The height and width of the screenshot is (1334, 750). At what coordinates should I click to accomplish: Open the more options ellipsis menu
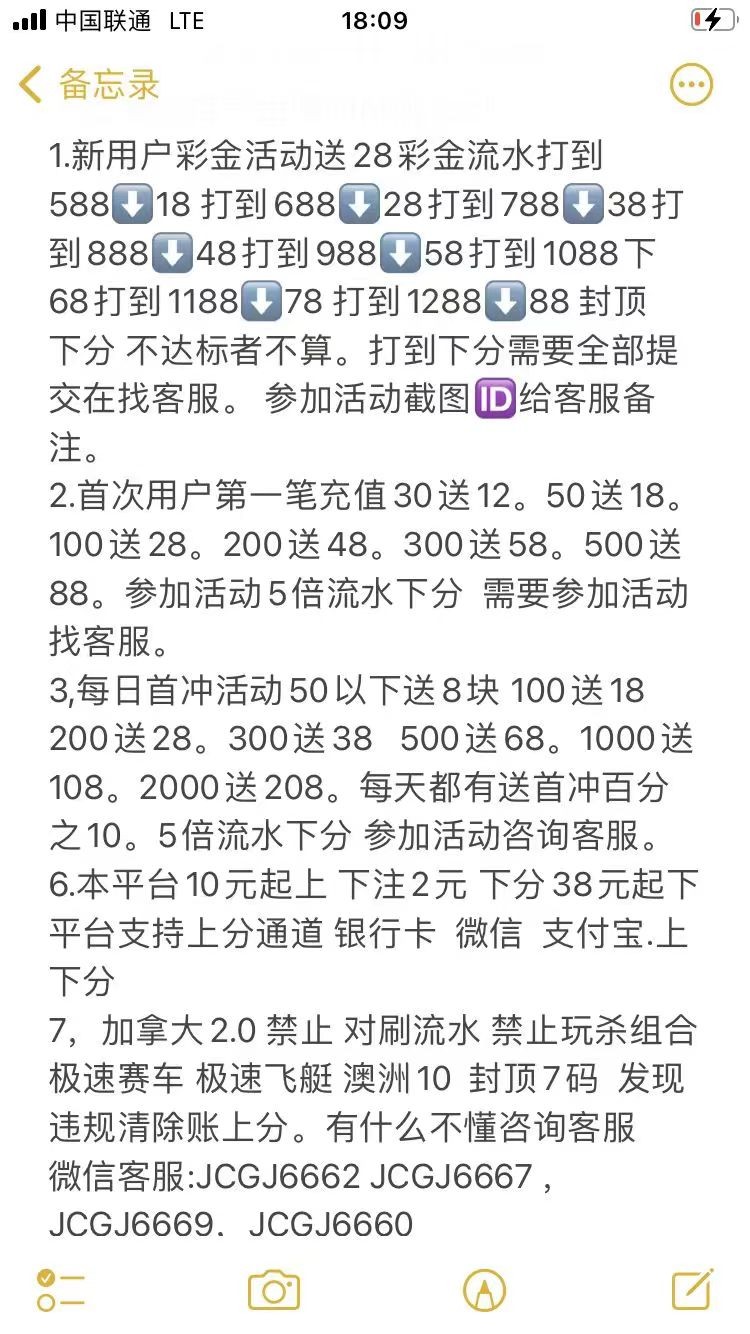click(x=691, y=85)
